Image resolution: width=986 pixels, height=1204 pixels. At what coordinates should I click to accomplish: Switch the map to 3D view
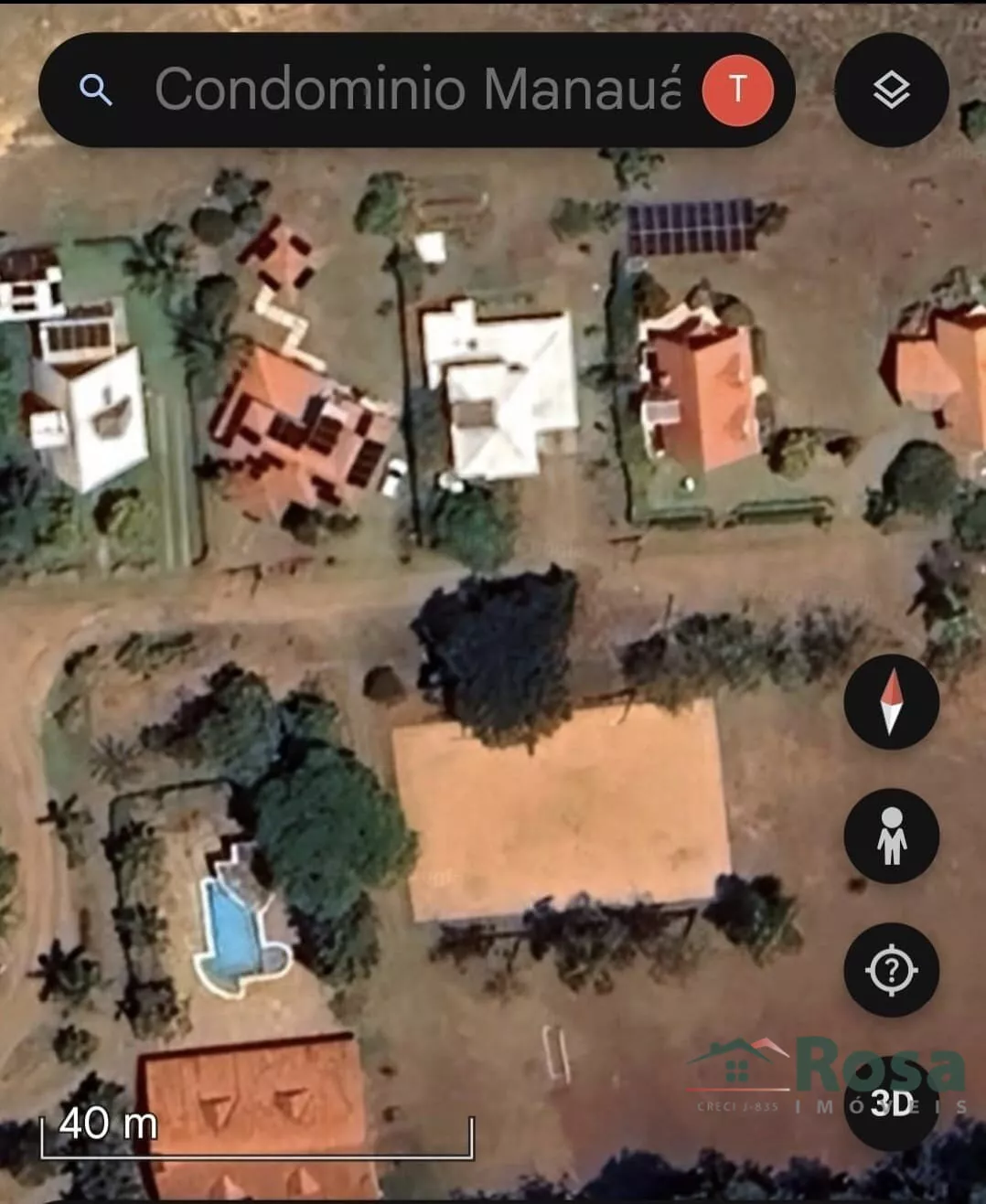point(891,1103)
